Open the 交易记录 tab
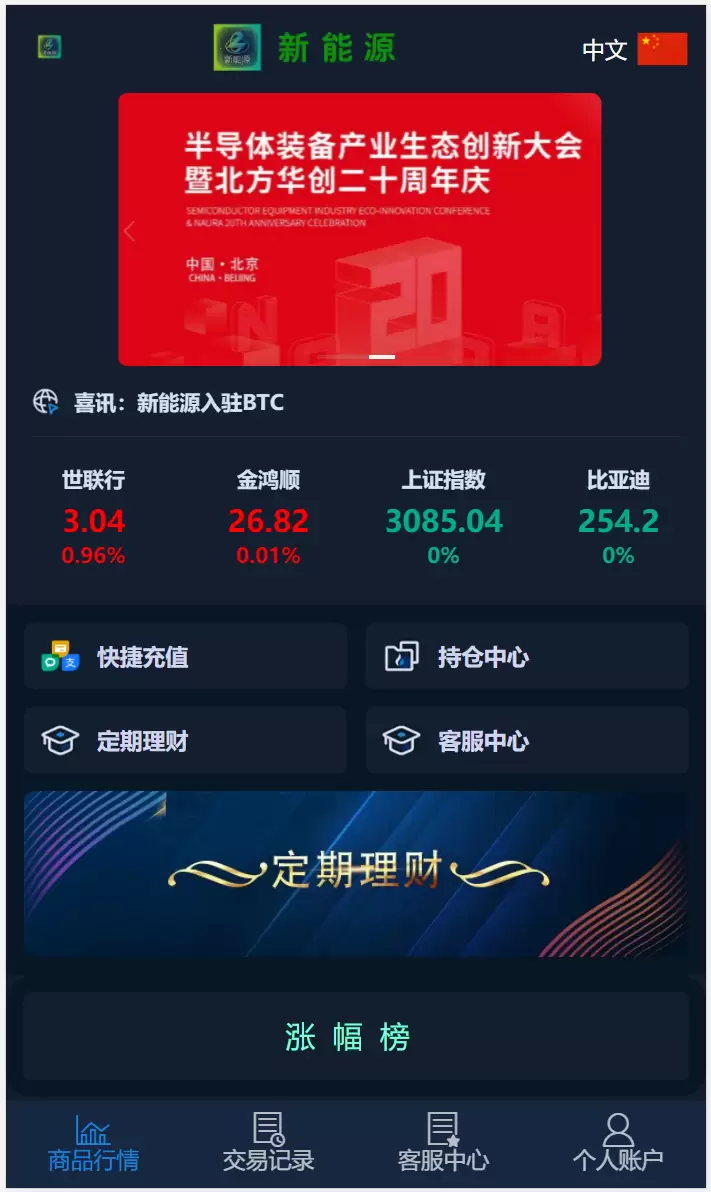 click(268, 1144)
